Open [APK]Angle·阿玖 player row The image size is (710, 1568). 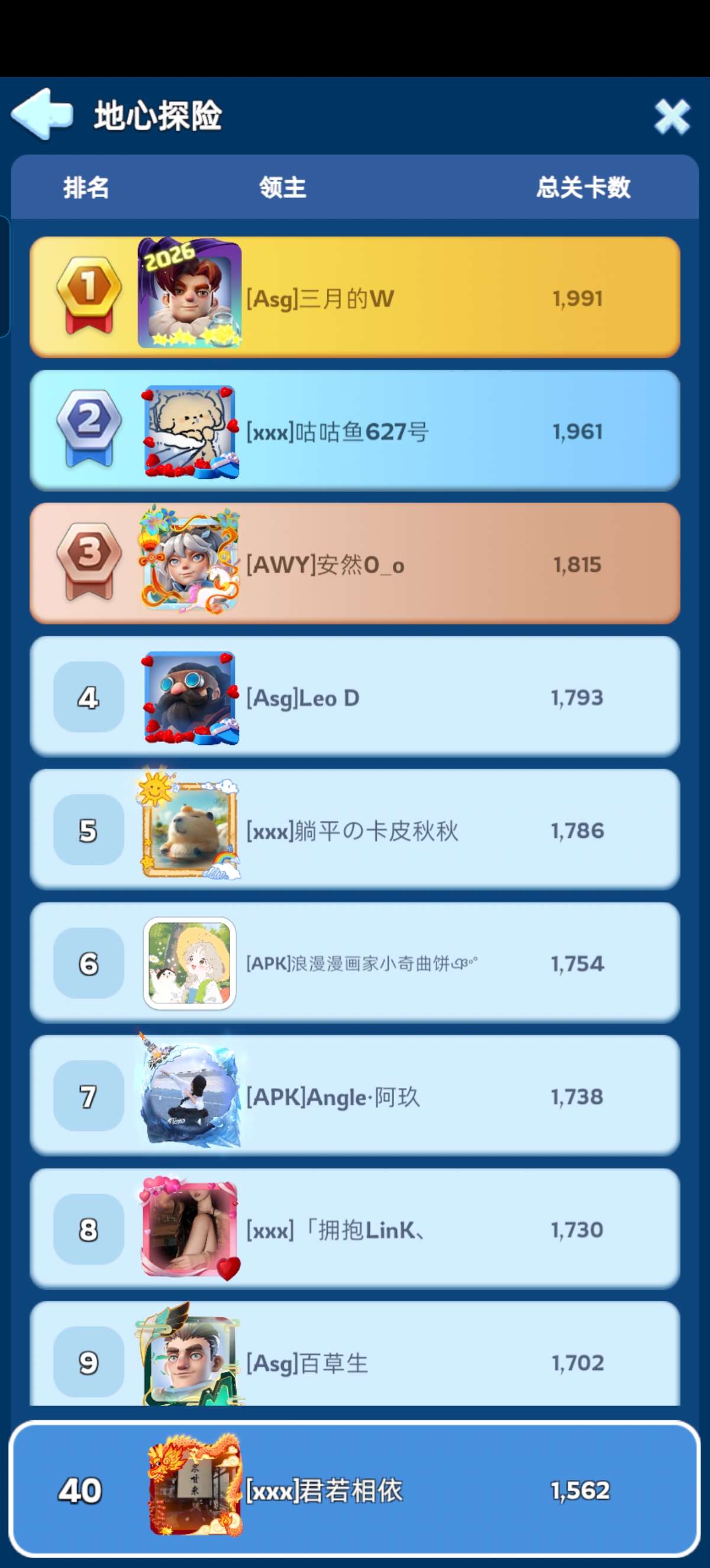pyautogui.click(x=354, y=1096)
